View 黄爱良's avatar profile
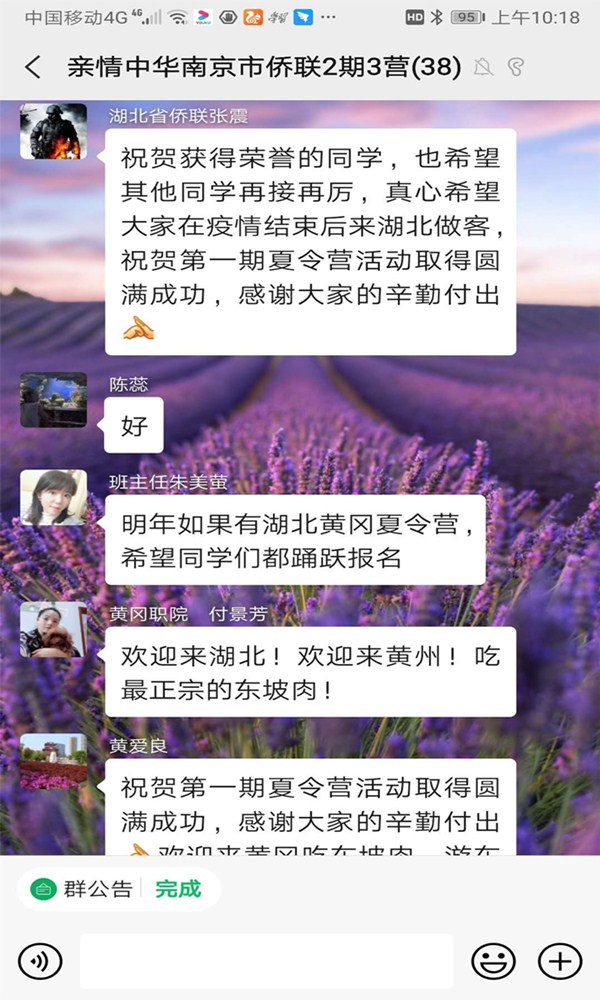This screenshot has height=1000, width=600. coord(53,760)
